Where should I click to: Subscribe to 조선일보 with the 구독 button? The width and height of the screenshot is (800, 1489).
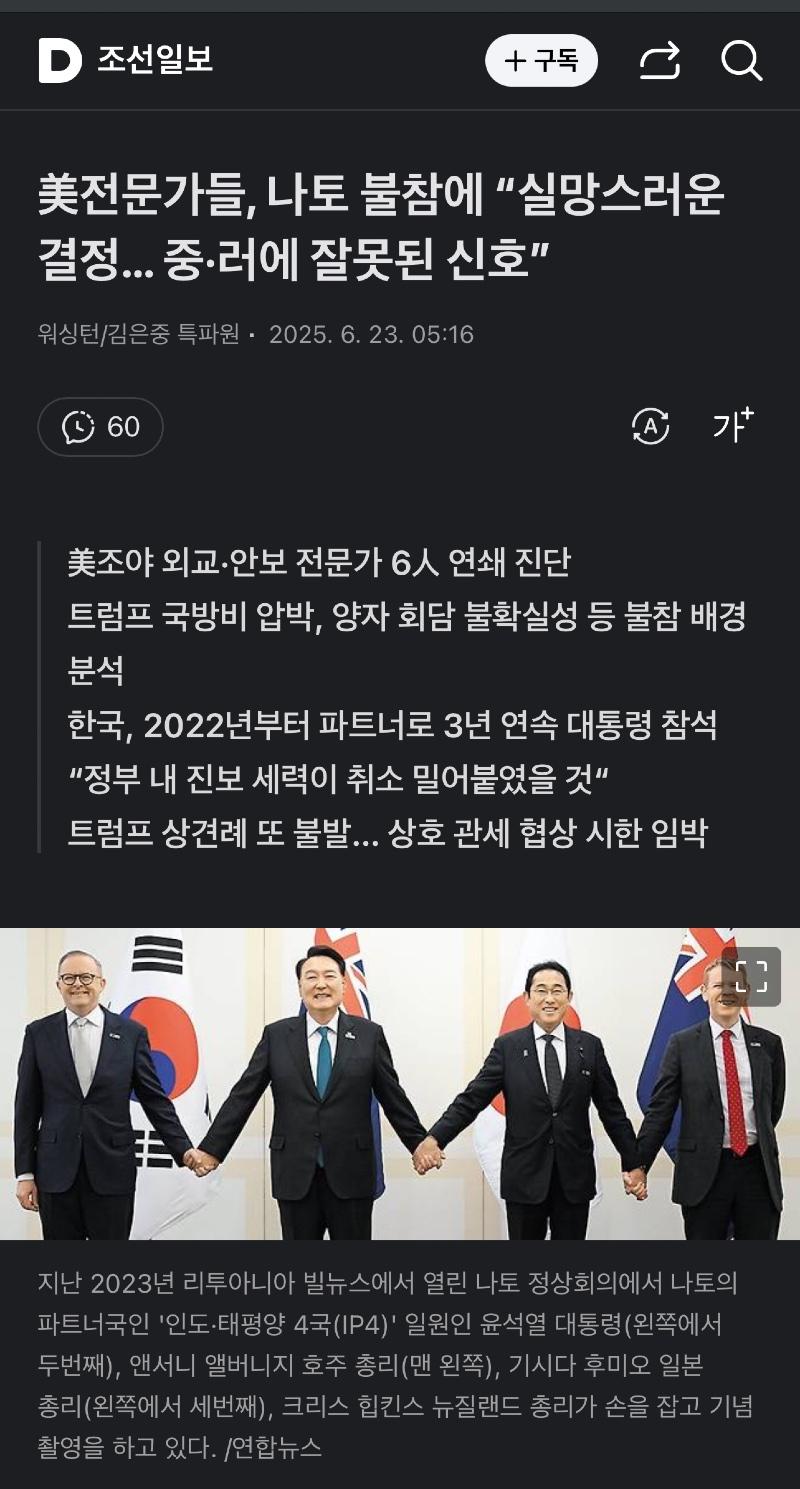(x=541, y=61)
